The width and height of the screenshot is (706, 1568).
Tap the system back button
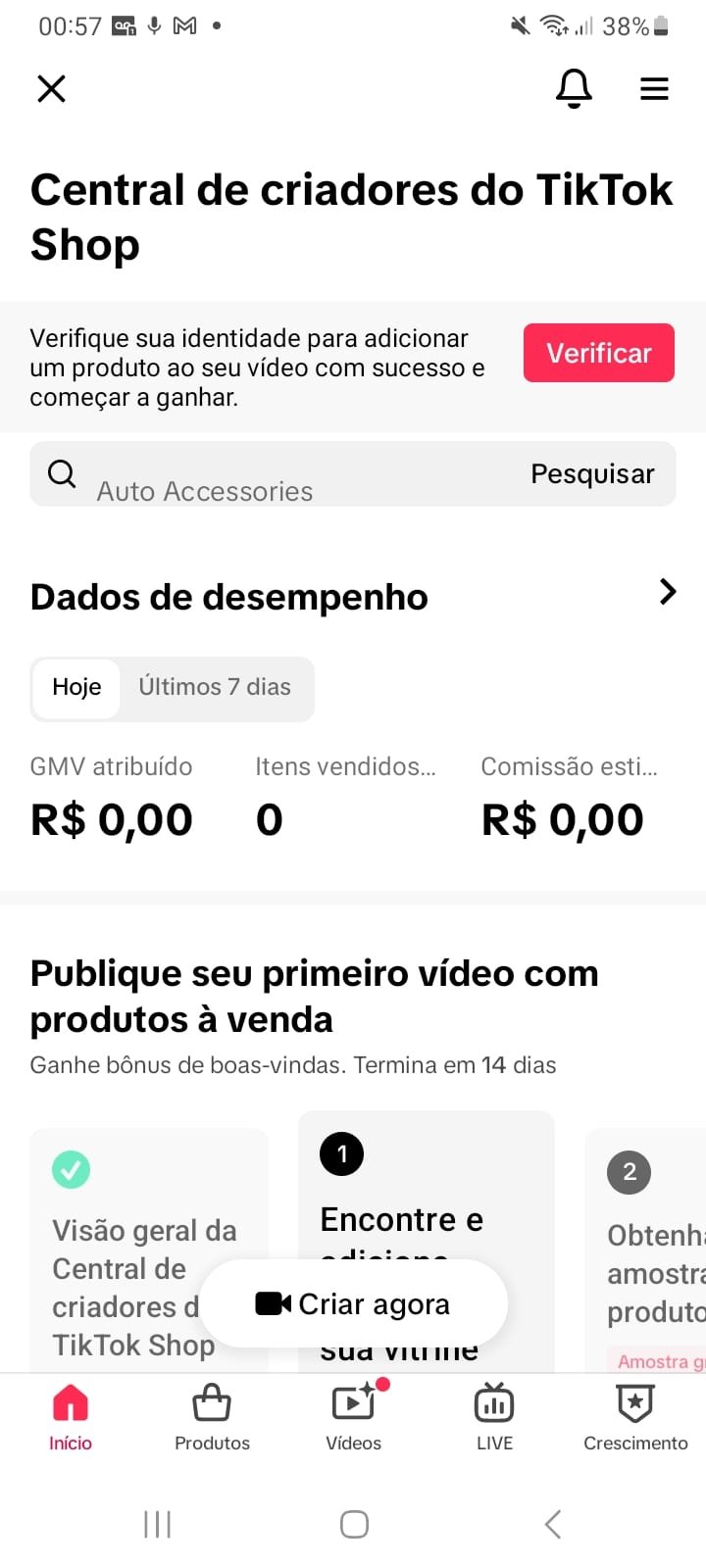point(553,1524)
